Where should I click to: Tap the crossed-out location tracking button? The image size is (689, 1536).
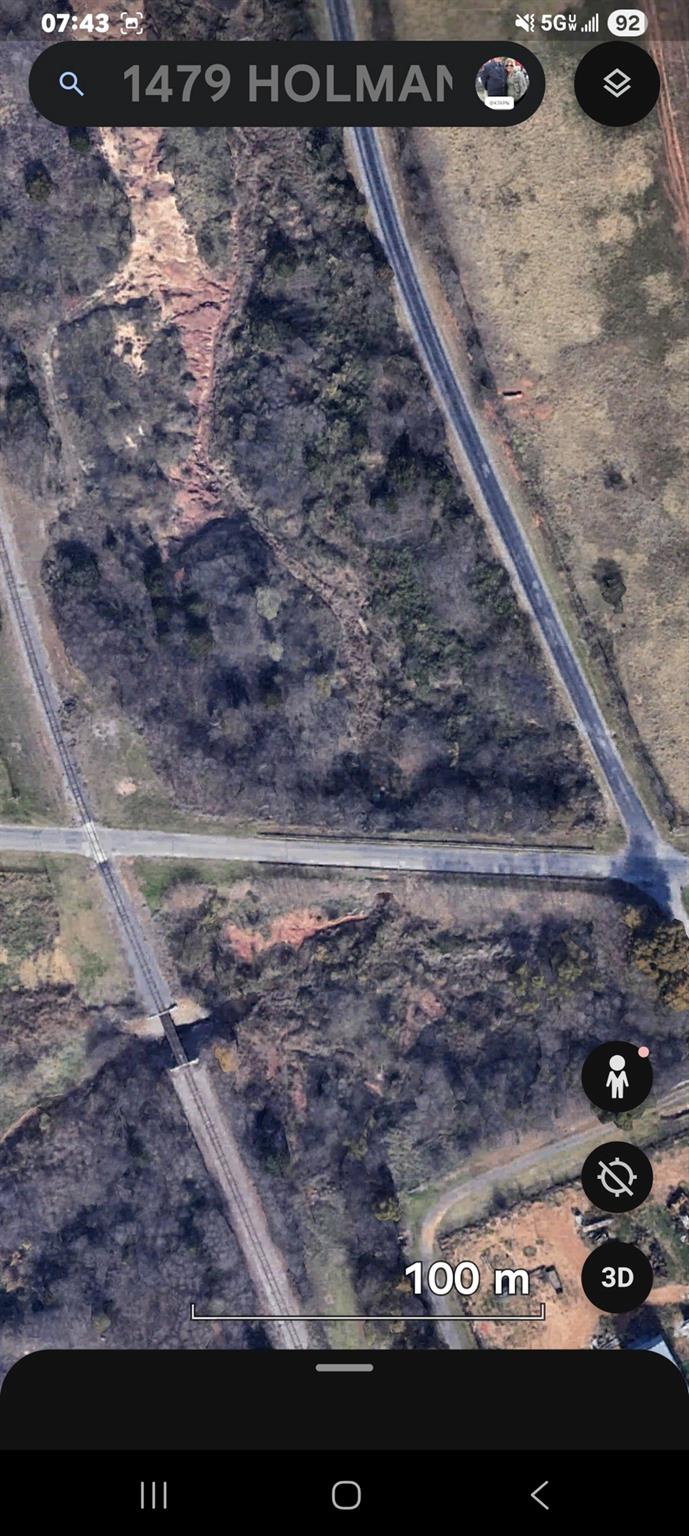(x=617, y=1177)
